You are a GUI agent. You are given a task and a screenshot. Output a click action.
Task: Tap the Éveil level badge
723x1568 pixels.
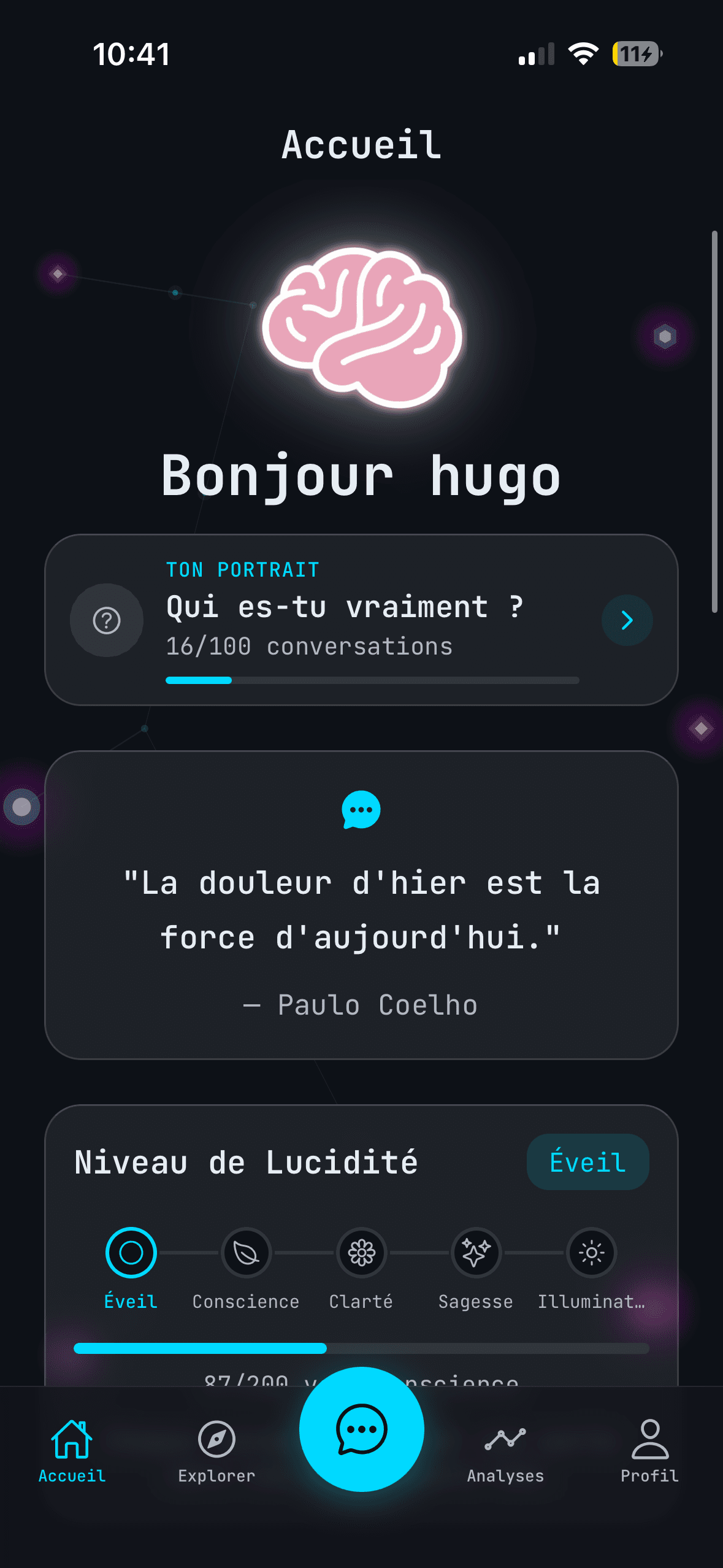(x=587, y=1162)
